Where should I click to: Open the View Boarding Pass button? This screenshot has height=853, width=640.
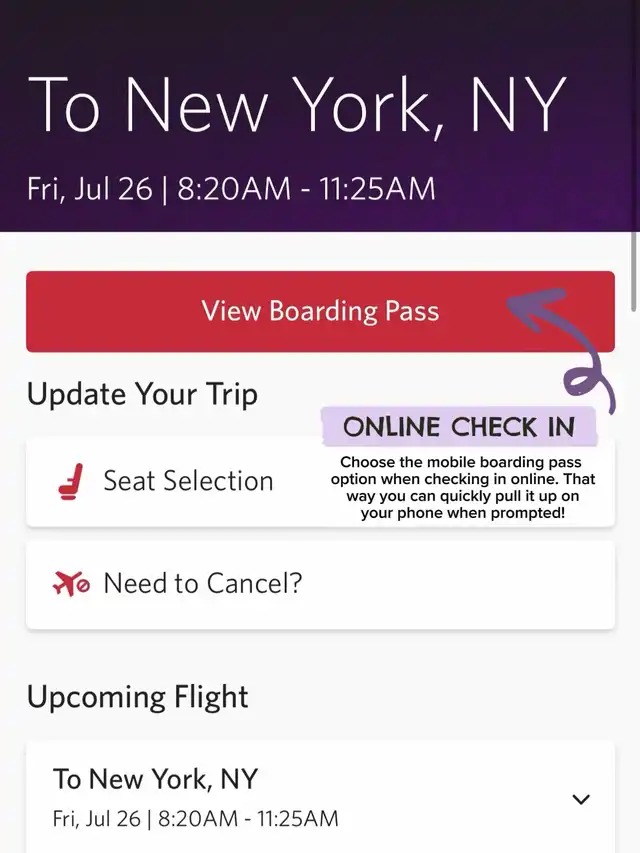click(320, 311)
